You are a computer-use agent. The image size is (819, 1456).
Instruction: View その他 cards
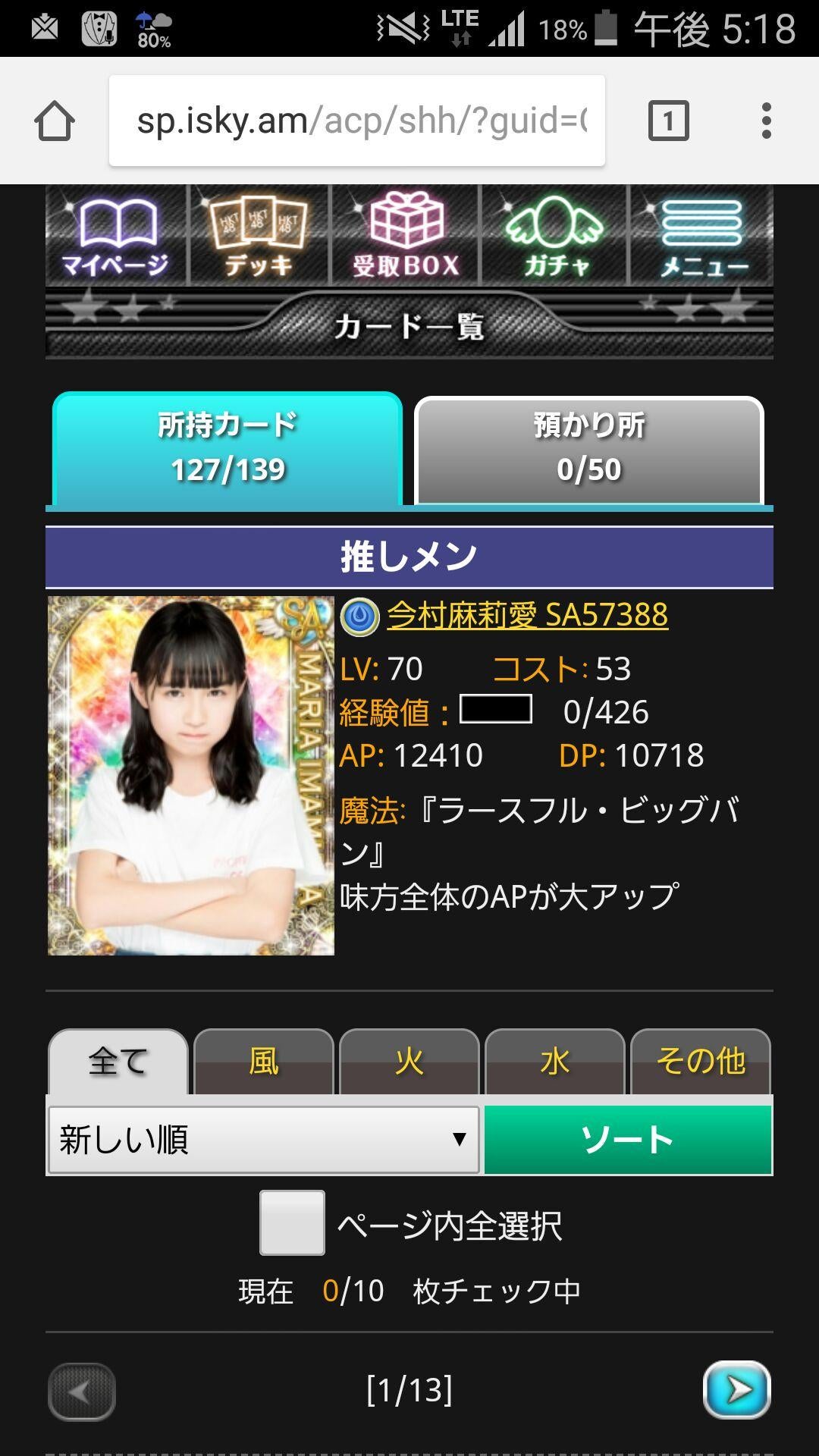point(701,1062)
